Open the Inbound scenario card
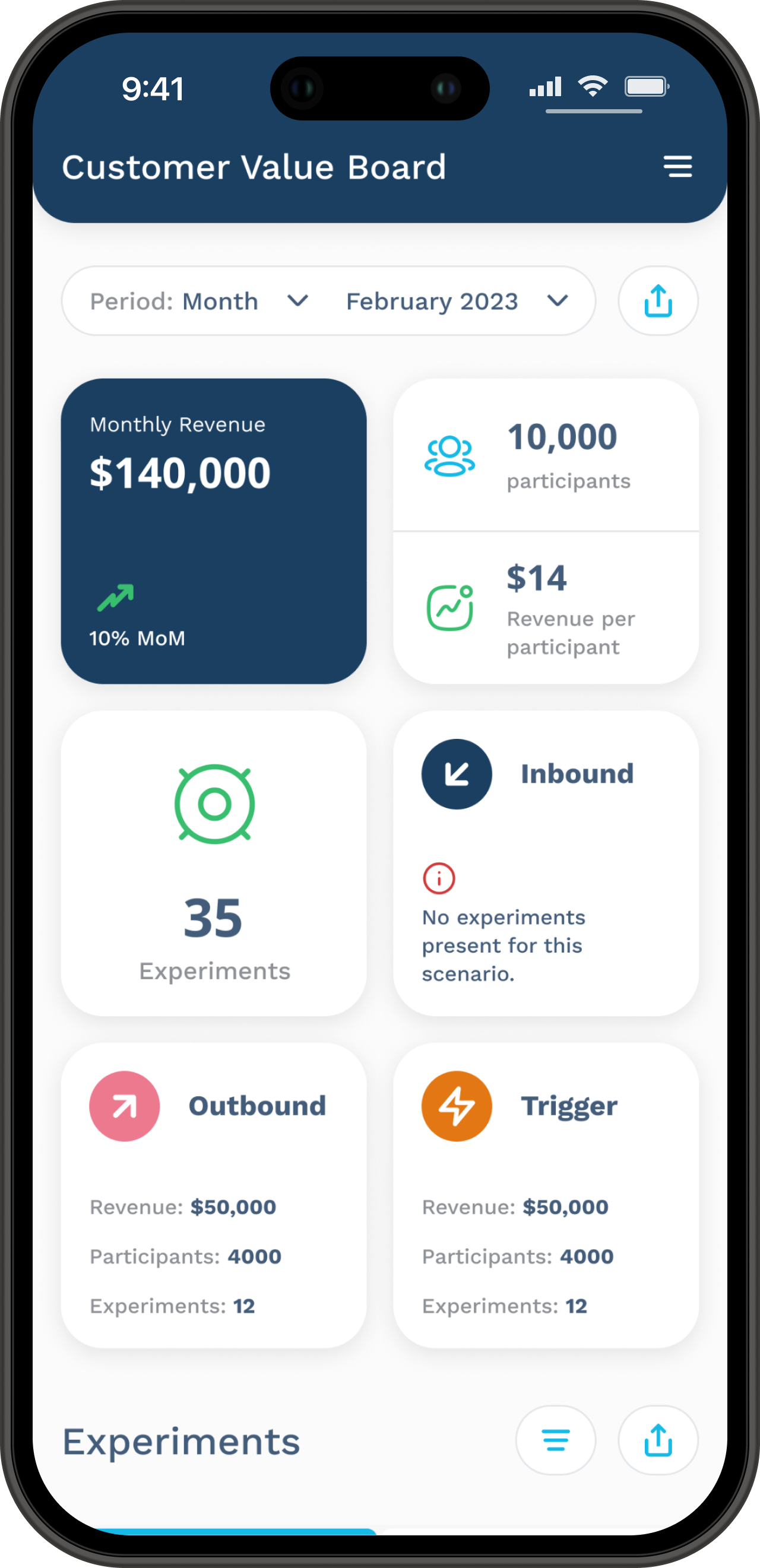This screenshot has height=1568, width=760. coord(546,863)
